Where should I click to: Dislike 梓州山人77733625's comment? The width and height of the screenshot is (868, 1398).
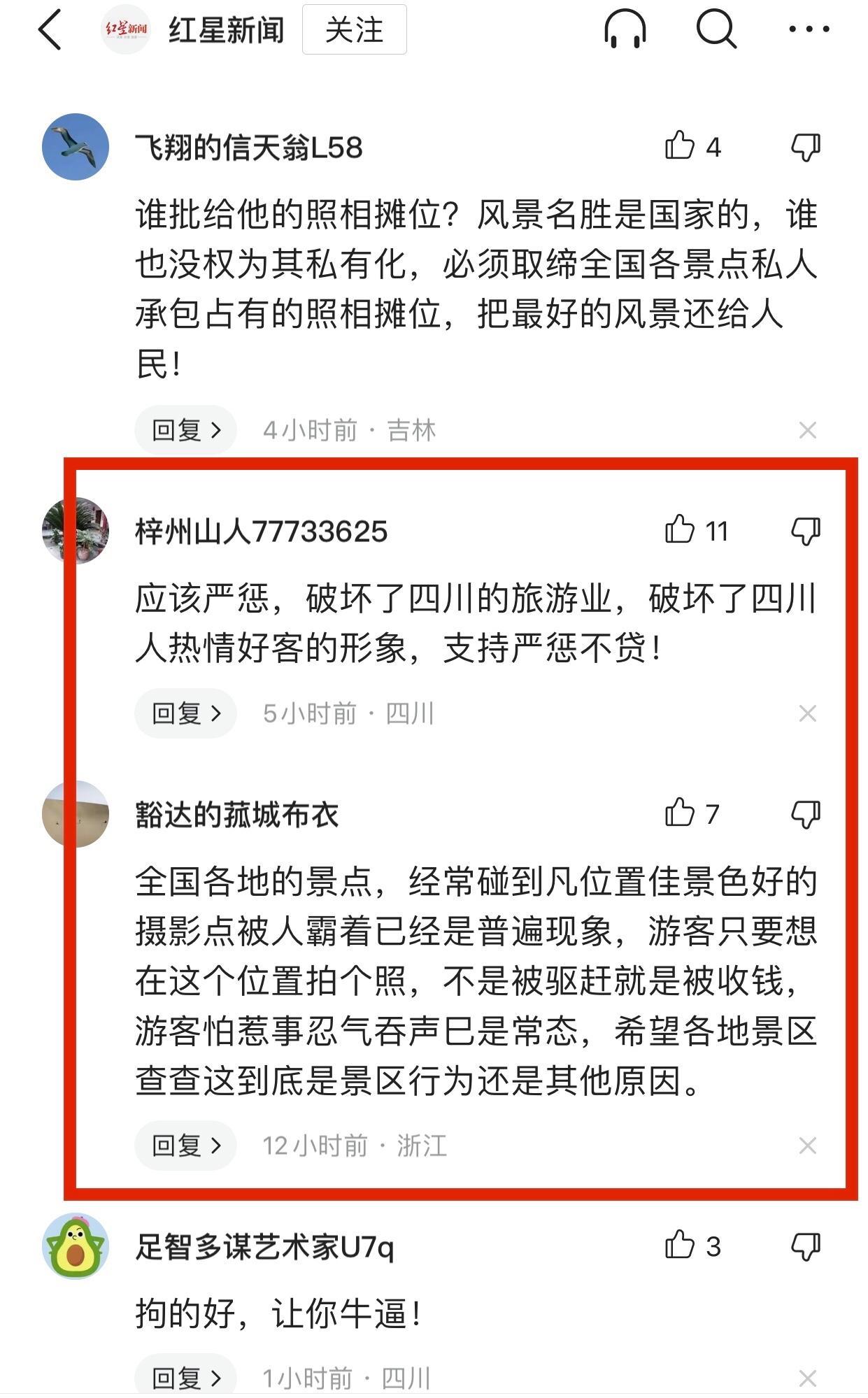pos(805,531)
